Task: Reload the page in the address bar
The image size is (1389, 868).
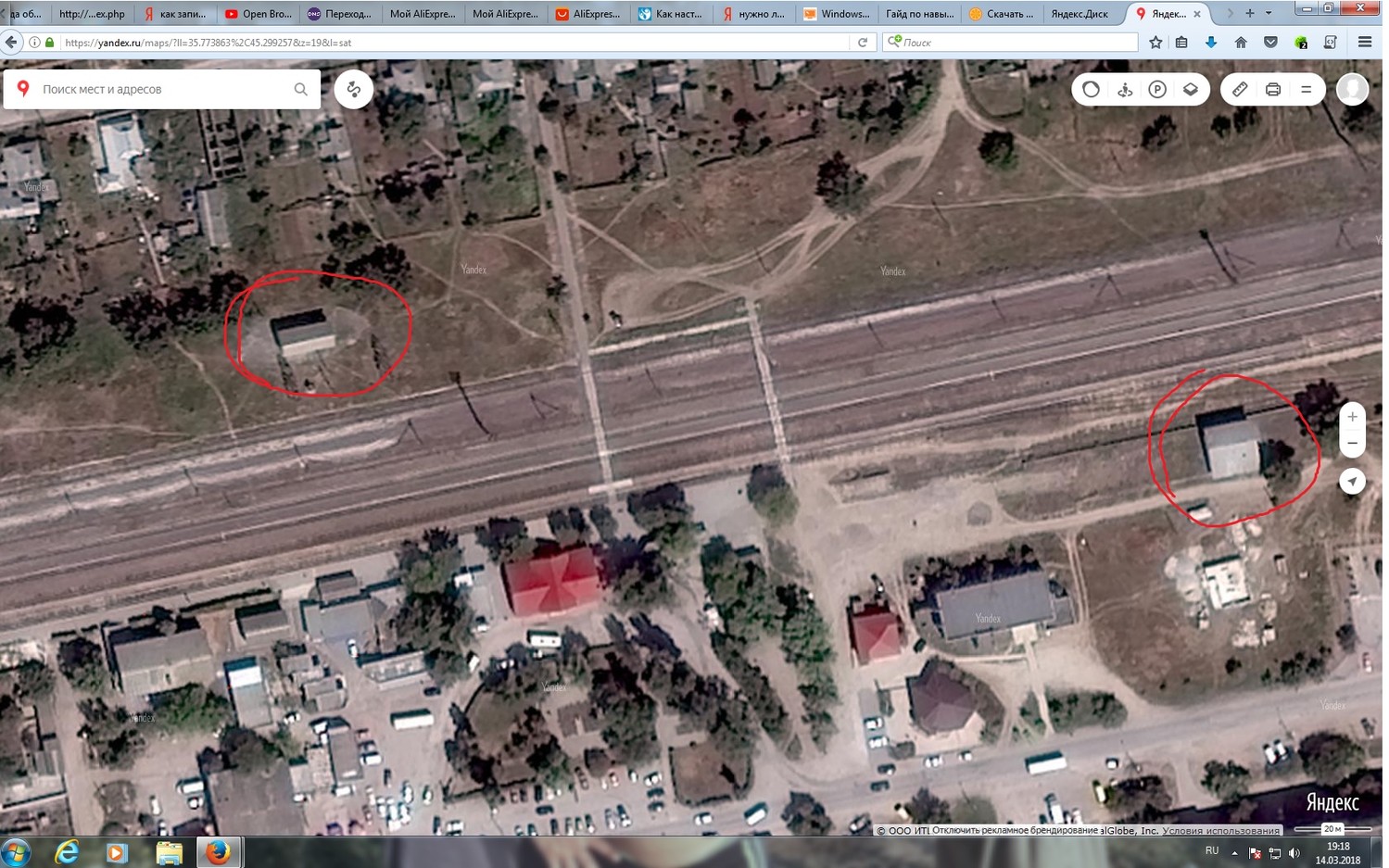Action: point(863,43)
